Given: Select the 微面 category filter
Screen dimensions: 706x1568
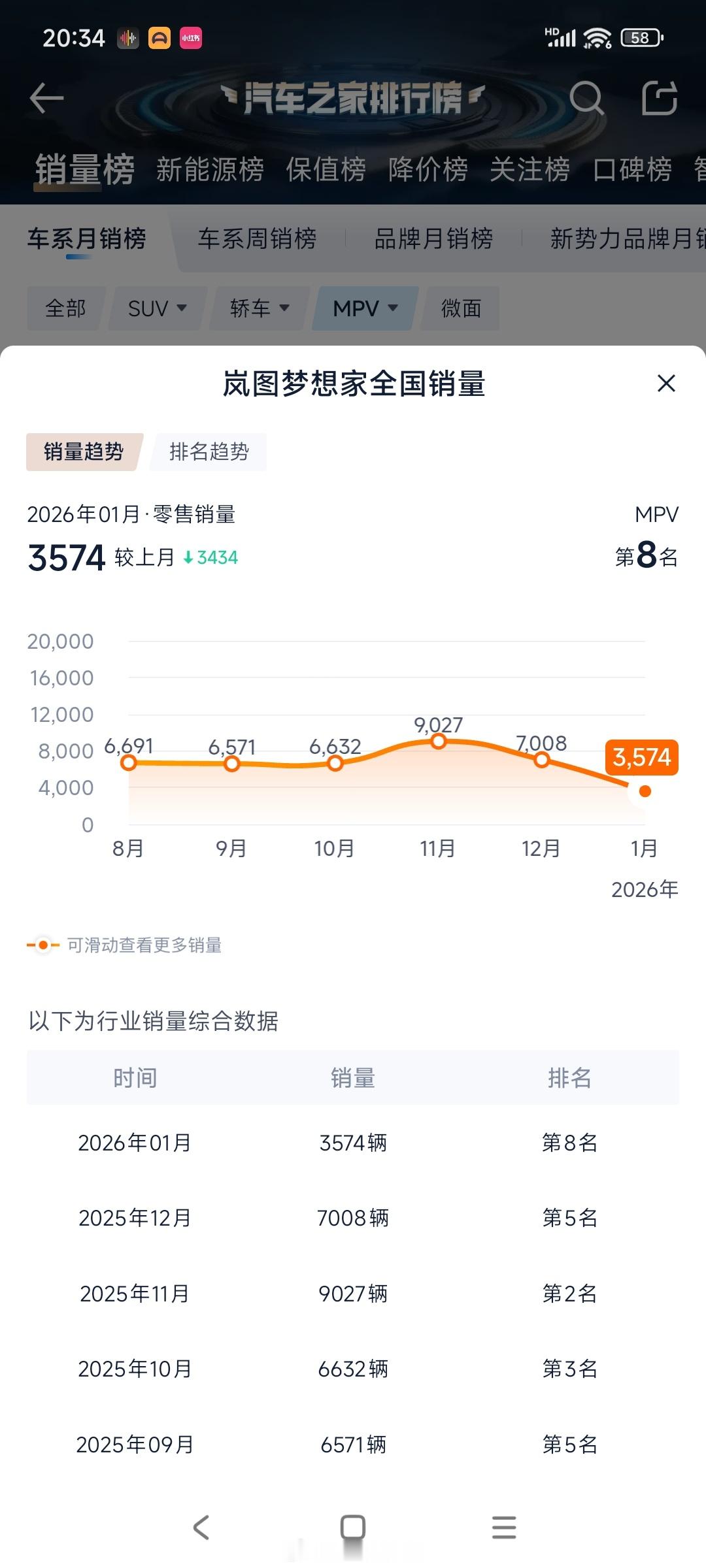Looking at the screenshot, I should click(459, 308).
